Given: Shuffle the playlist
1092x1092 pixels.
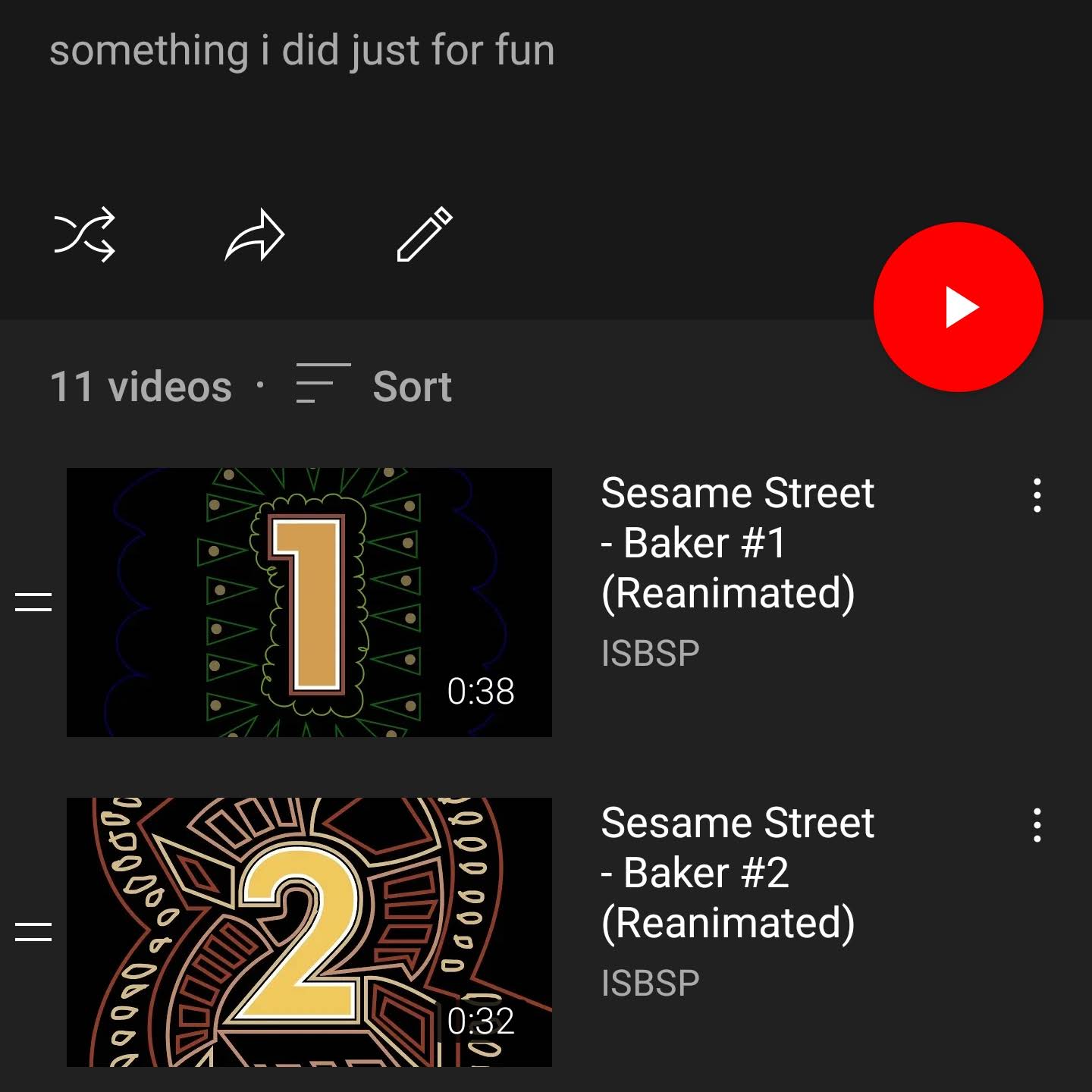Looking at the screenshot, I should [84, 234].
